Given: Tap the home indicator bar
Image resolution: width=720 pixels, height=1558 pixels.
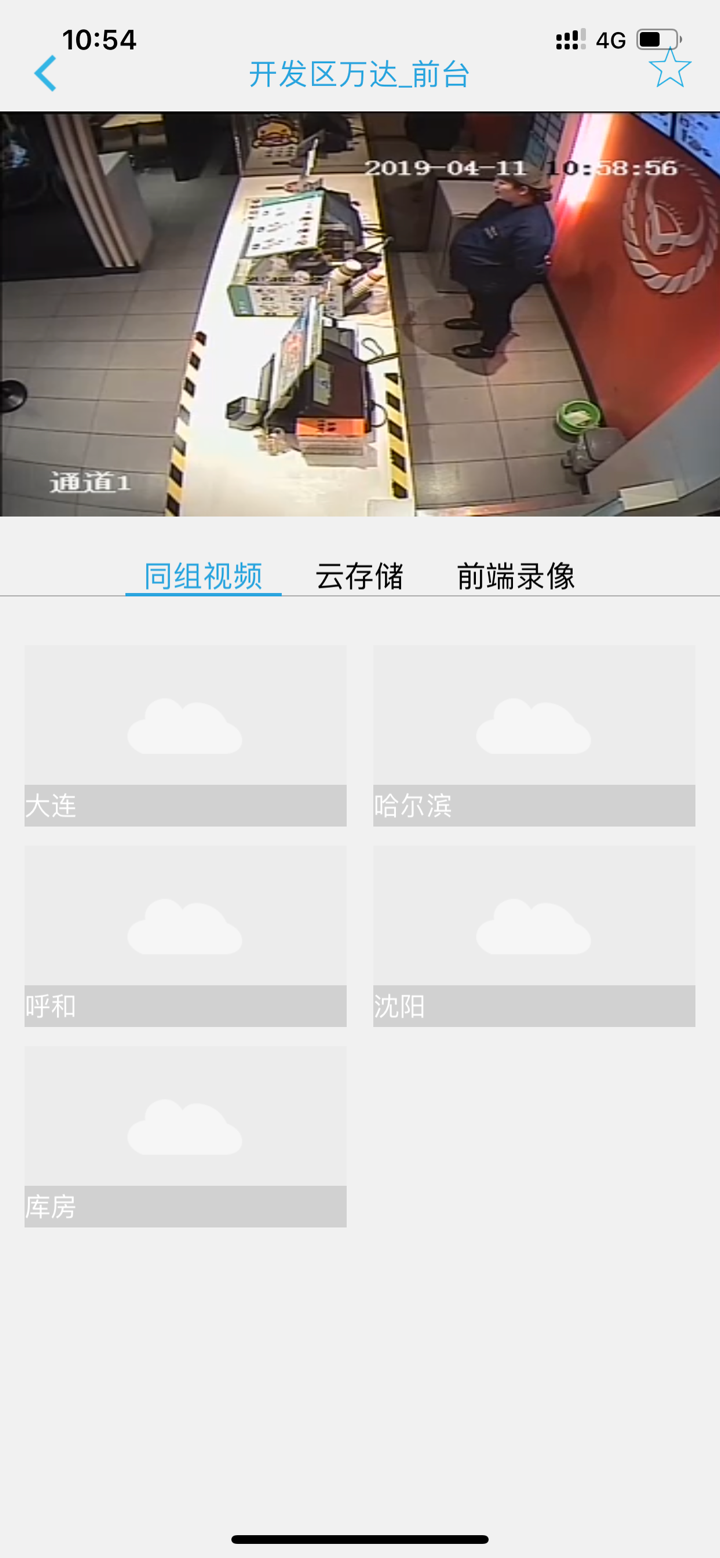Looking at the screenshot, I should [360, 1540].
